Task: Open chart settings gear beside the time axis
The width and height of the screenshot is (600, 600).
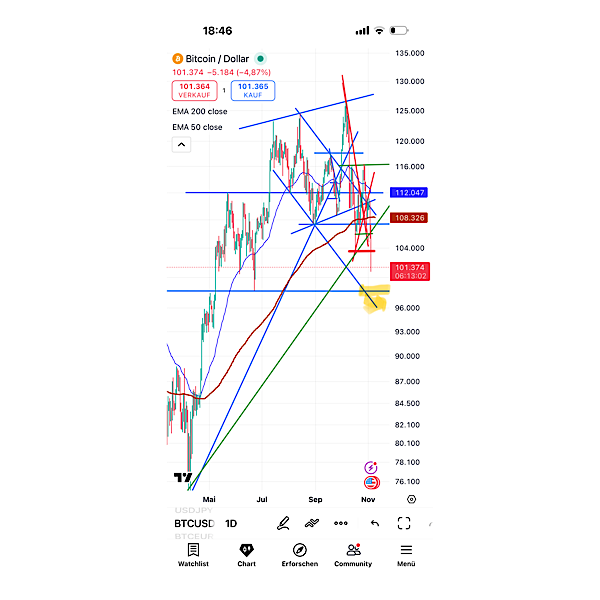Action: click(x=411, y=498)
